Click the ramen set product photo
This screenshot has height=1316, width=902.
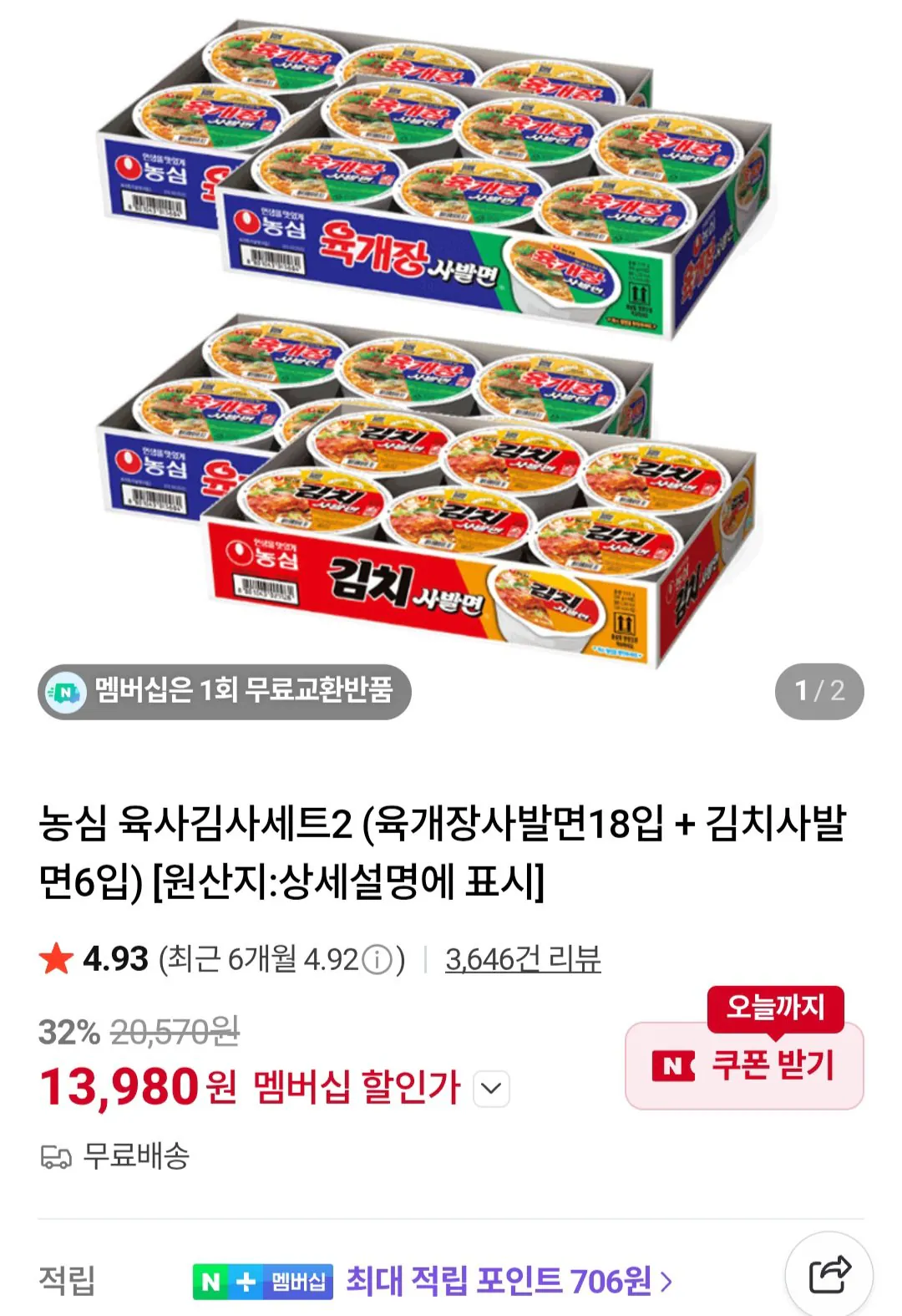[451, 334]
